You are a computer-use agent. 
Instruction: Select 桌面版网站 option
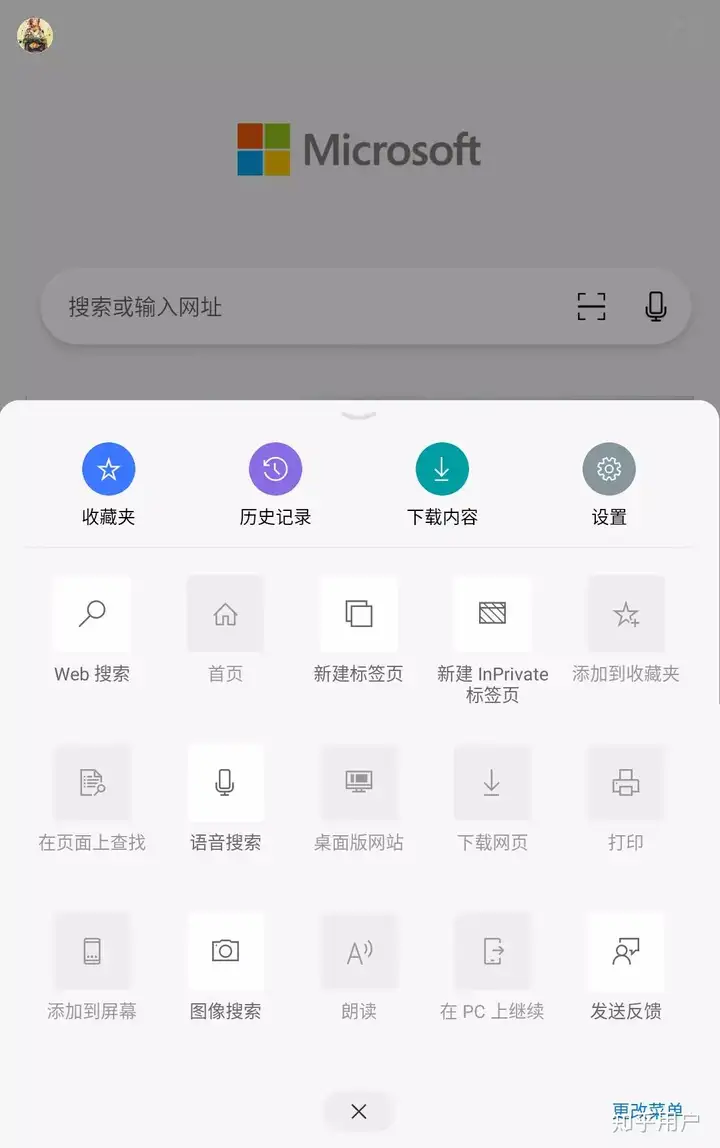(358, 784)
